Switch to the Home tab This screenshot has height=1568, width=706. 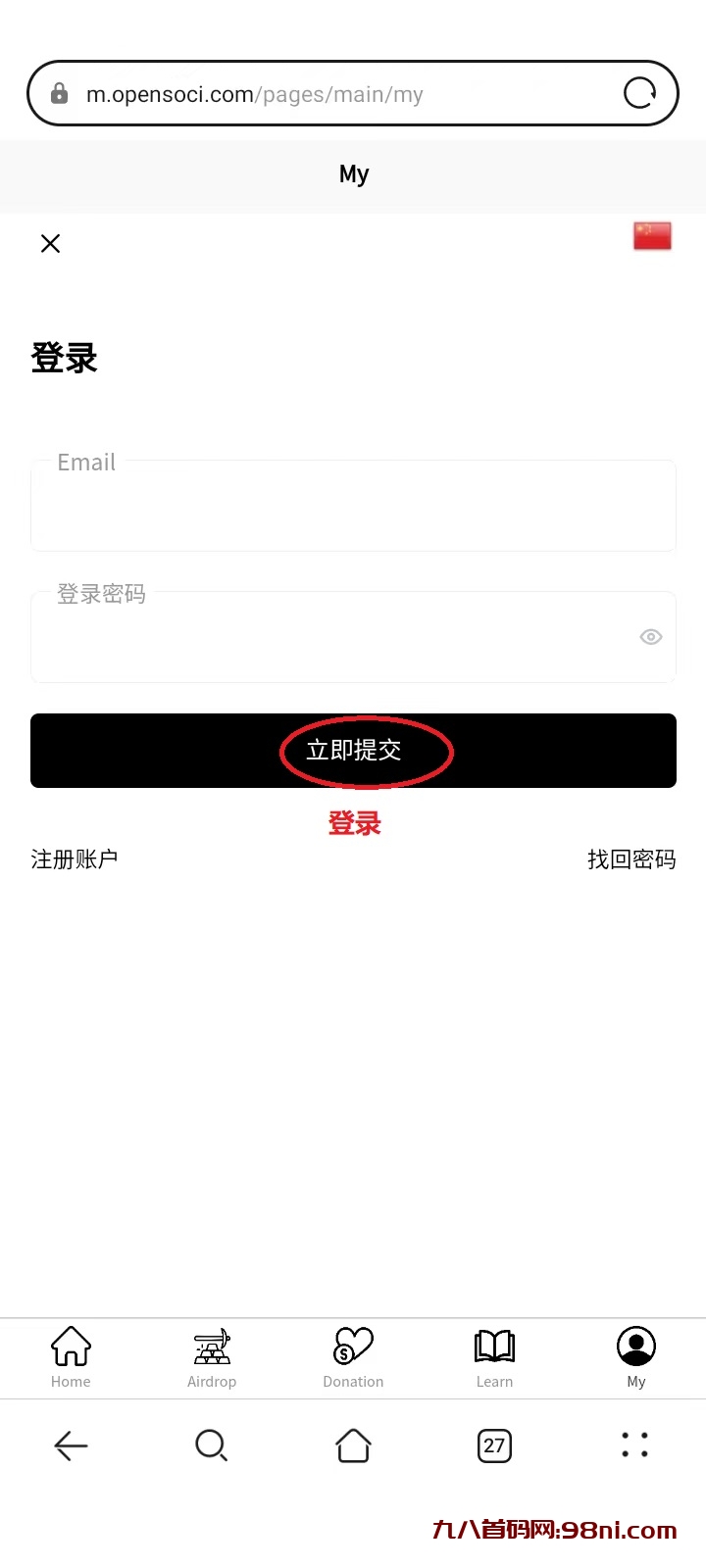point(71,1357)
